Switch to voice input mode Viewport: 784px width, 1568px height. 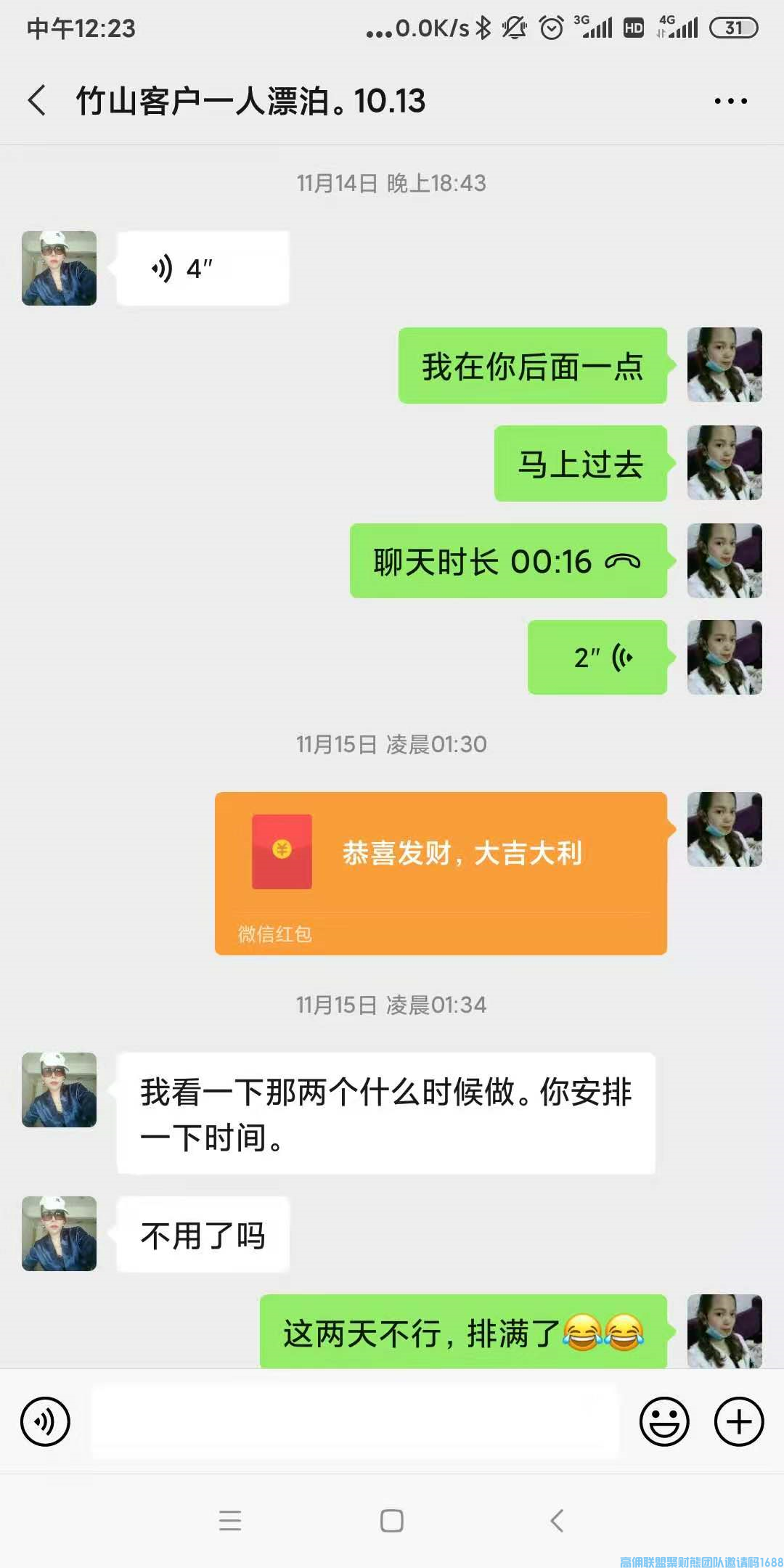coord(45,1421)
